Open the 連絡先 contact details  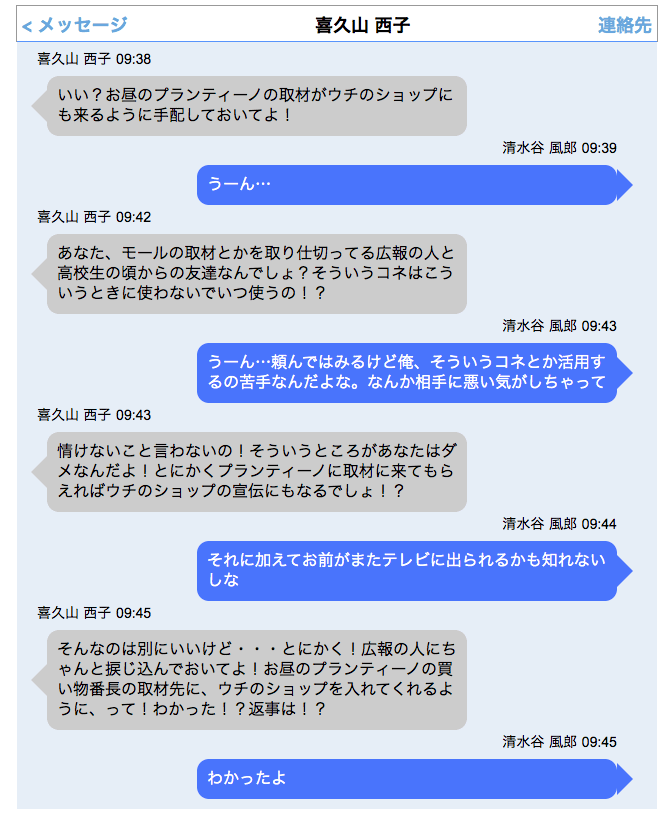(624, 25)
